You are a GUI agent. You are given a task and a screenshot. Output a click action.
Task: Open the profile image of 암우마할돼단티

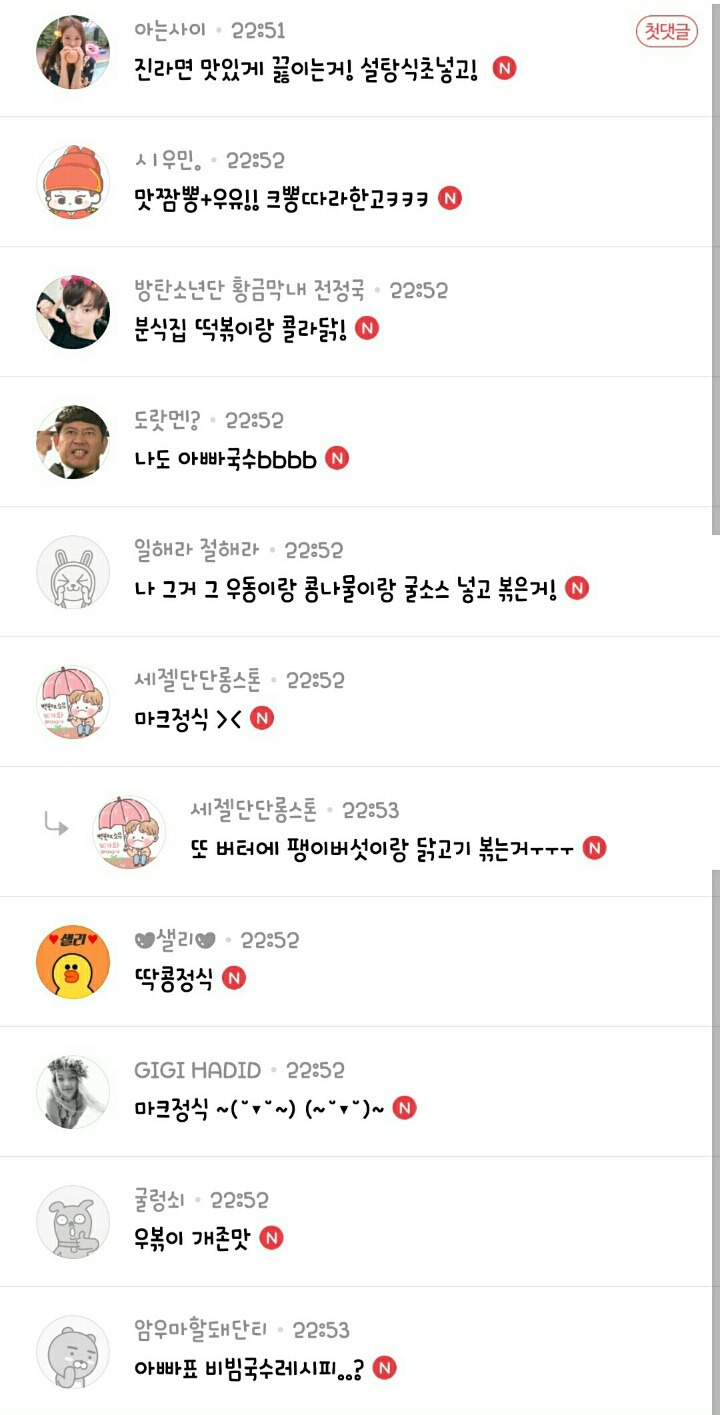pos(73,1352)
